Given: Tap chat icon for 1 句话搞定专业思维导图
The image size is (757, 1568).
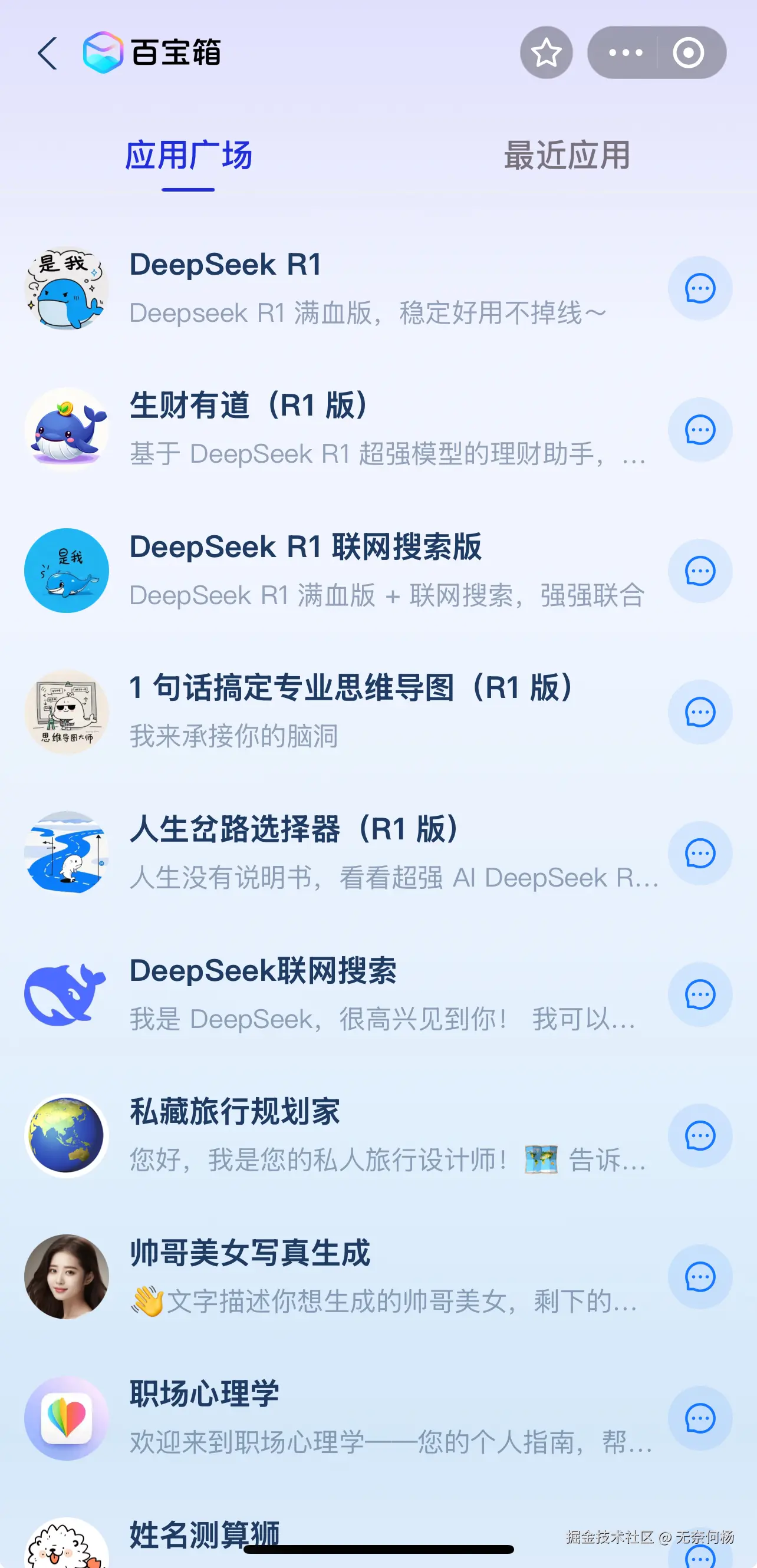Looking at the screenshot, I should point(700,711).
